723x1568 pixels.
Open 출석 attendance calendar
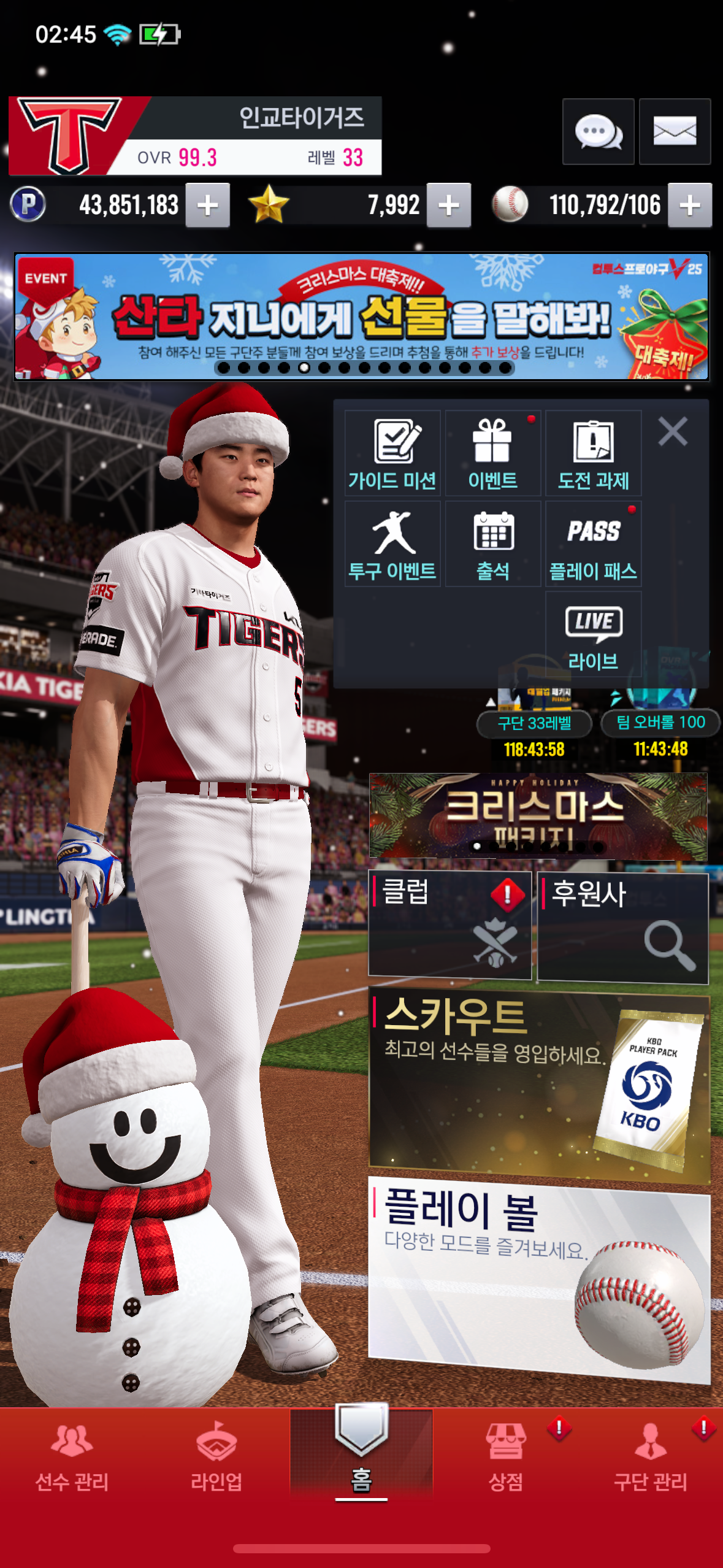[x=492, y=544]
